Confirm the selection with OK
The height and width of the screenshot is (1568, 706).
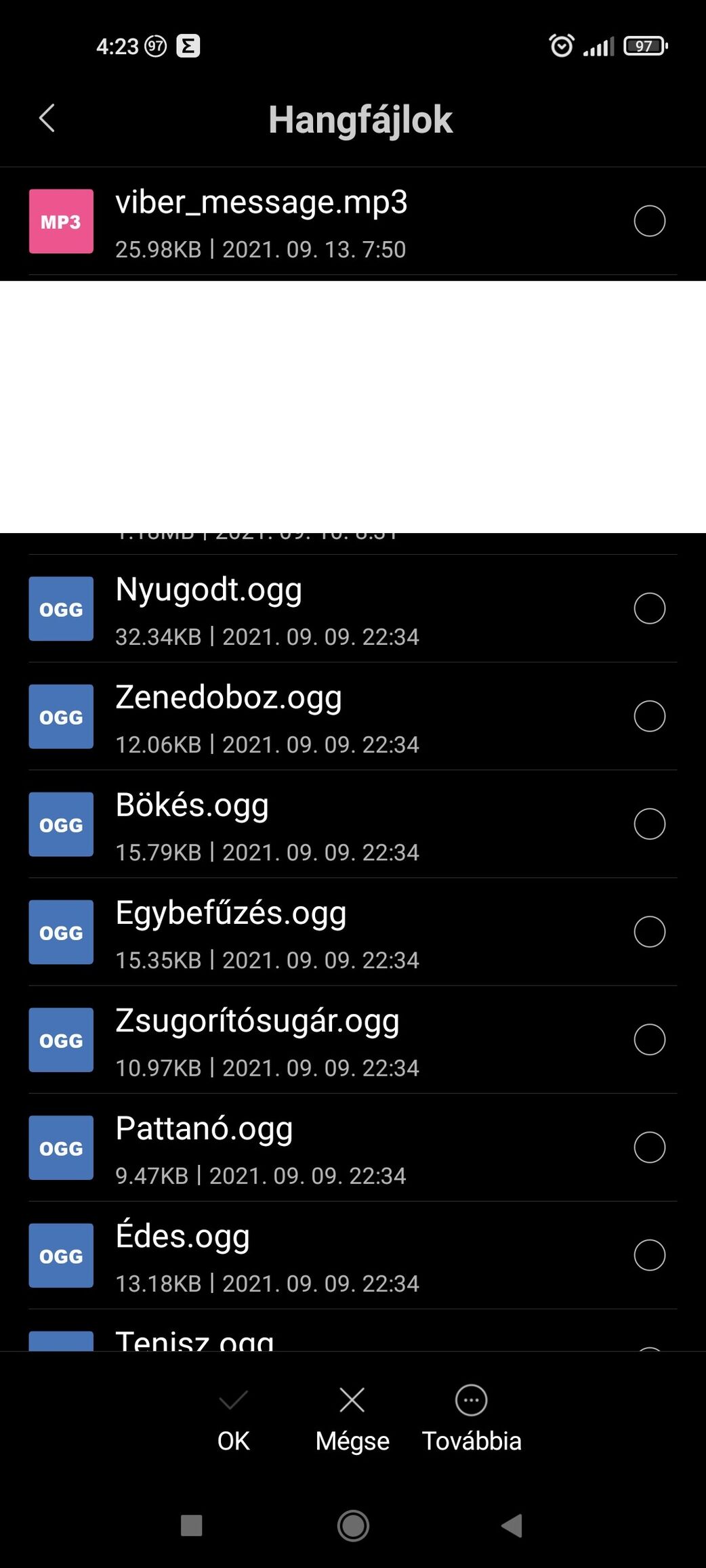click(234, 1418)
